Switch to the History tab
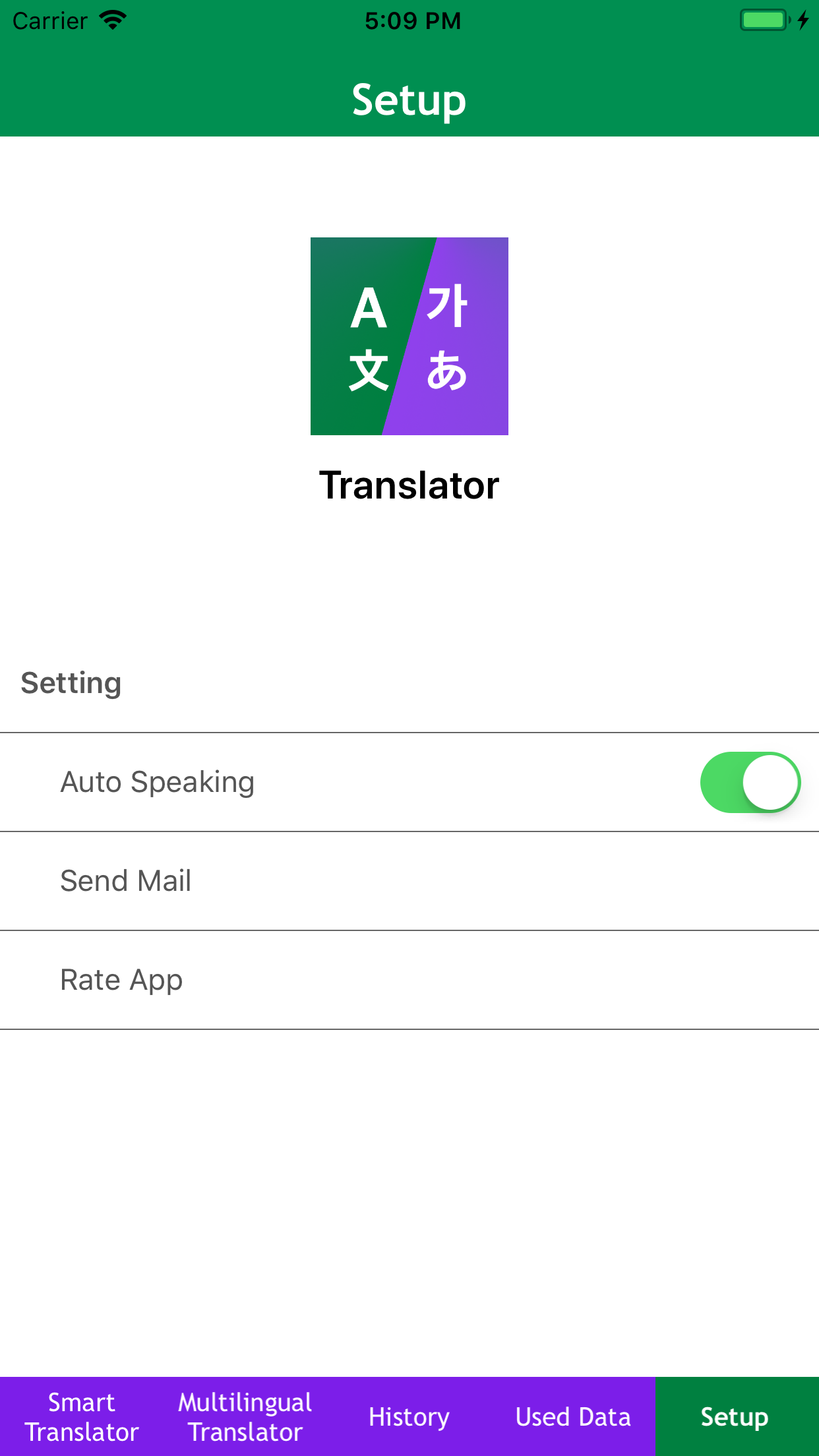Screen dimensions: 819x1456 tap(409, 1416)
